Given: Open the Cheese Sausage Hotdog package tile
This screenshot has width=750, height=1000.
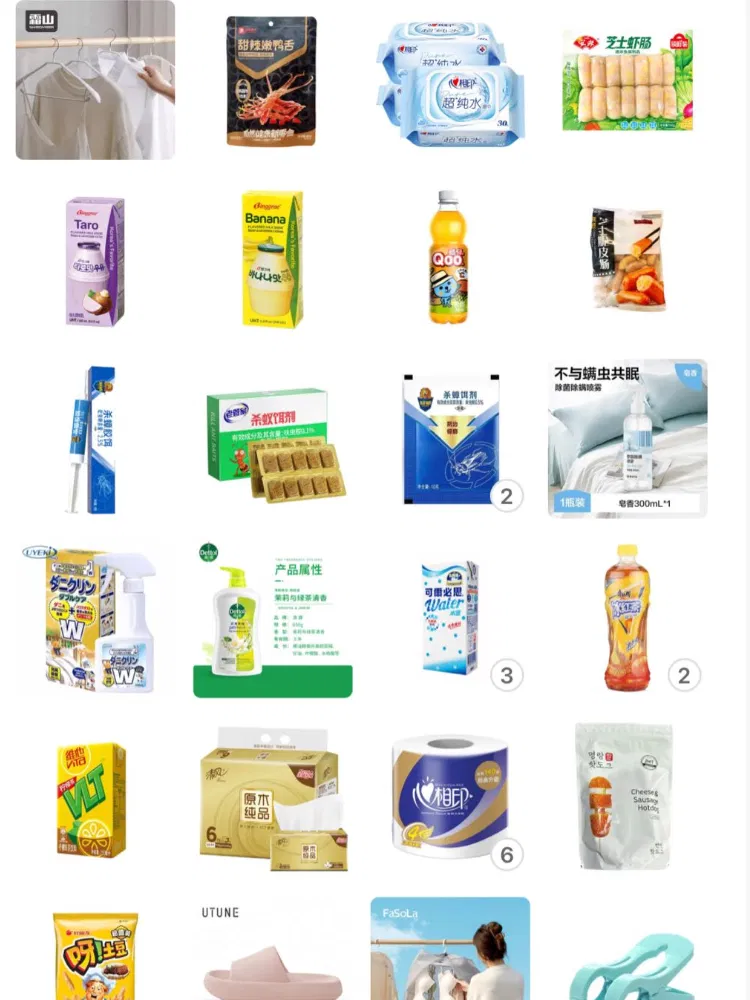Looking at the screenshot, I should [625, 797].
